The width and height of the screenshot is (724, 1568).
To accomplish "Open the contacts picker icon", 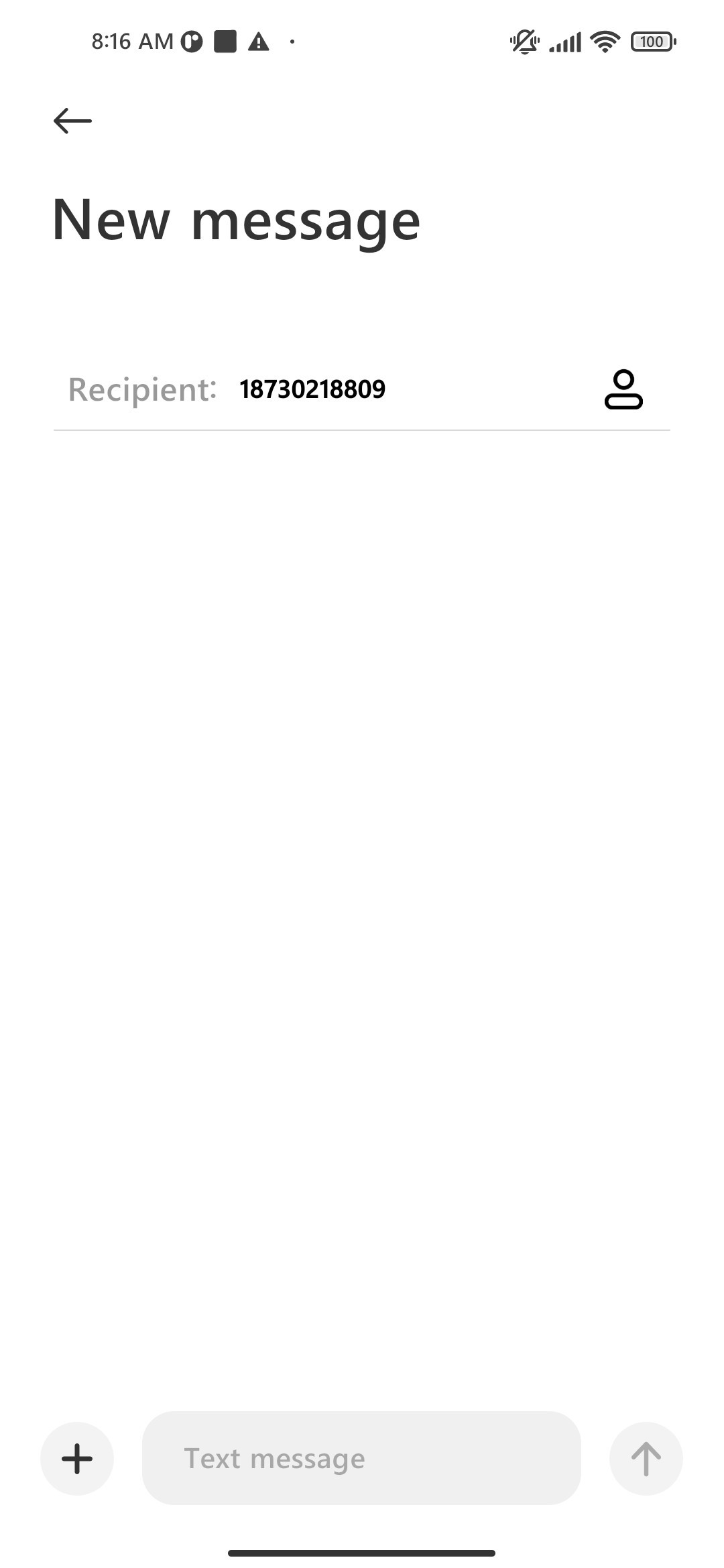I will 623,389.
